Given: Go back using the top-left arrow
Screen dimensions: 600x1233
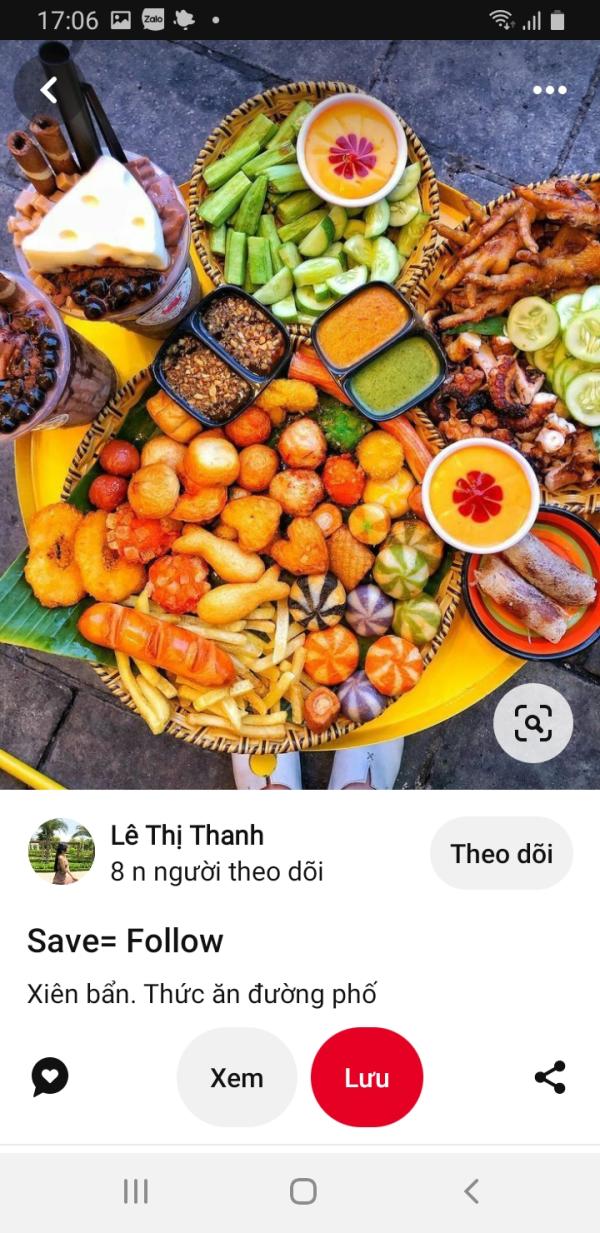Looking at the screenshot, I should pyautogui.click(x=48, y=90).
